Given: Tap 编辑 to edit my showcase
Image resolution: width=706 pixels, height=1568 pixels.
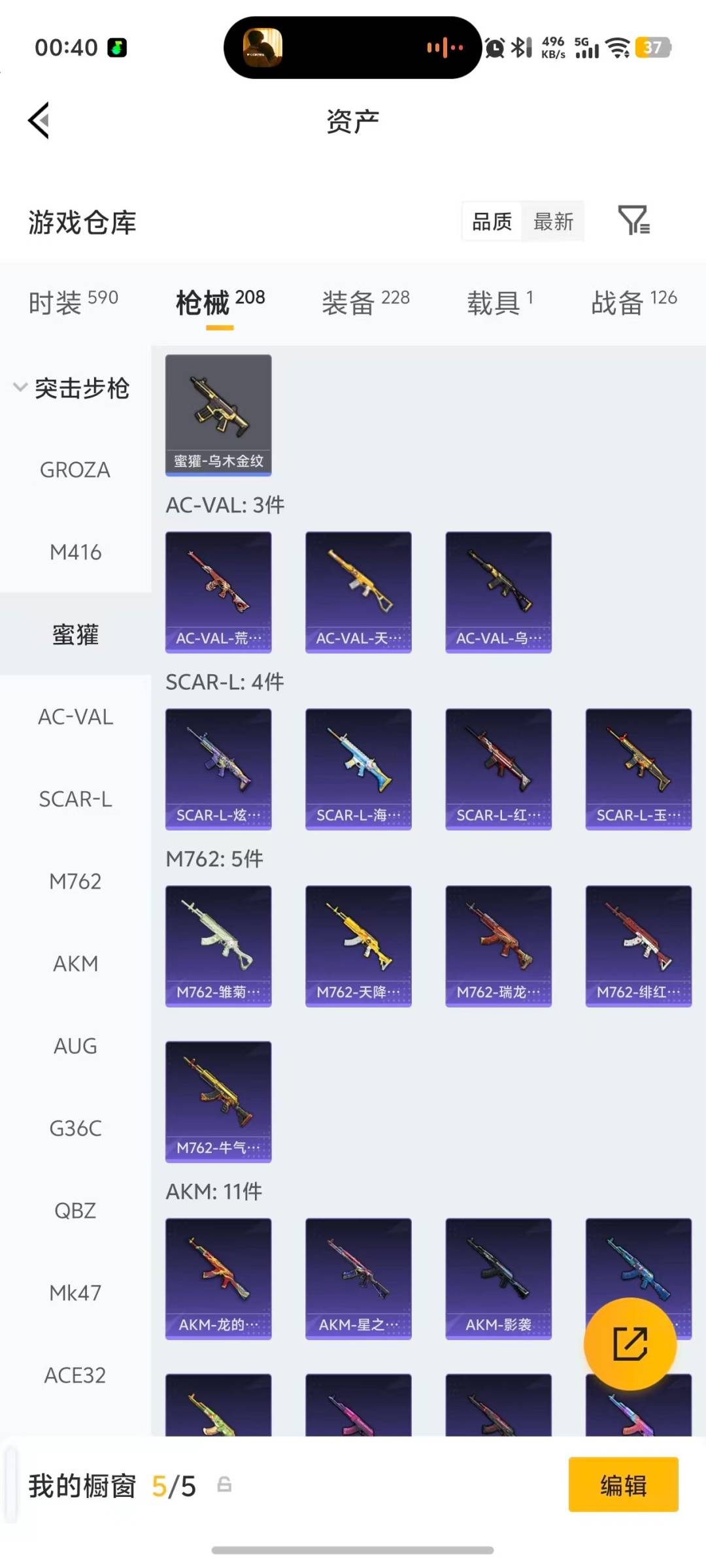Looking at the screenshot, I should [623, 1484].
